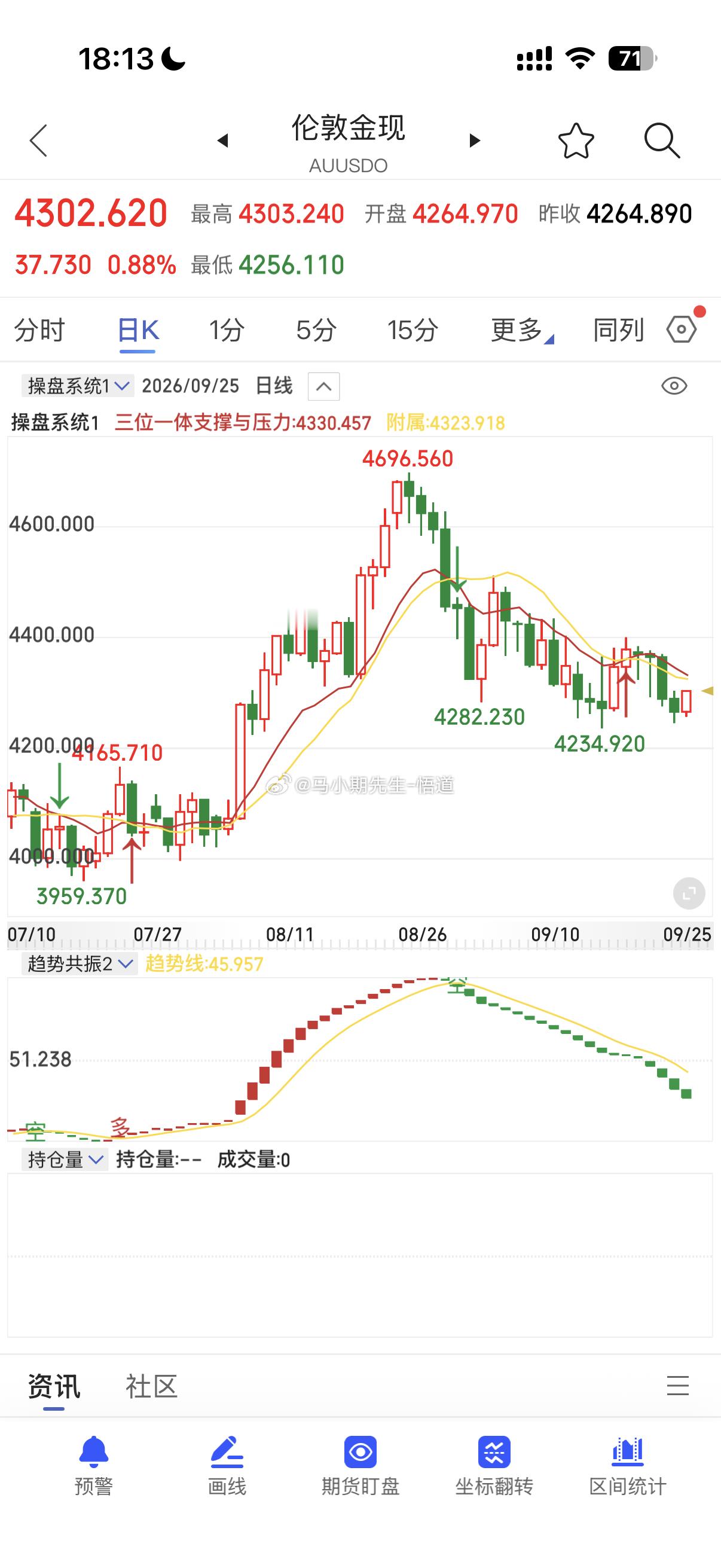This screenshot has height=1568, width=721.
Task: Go back using the top-left arrow
Action: tap(38, 141)
